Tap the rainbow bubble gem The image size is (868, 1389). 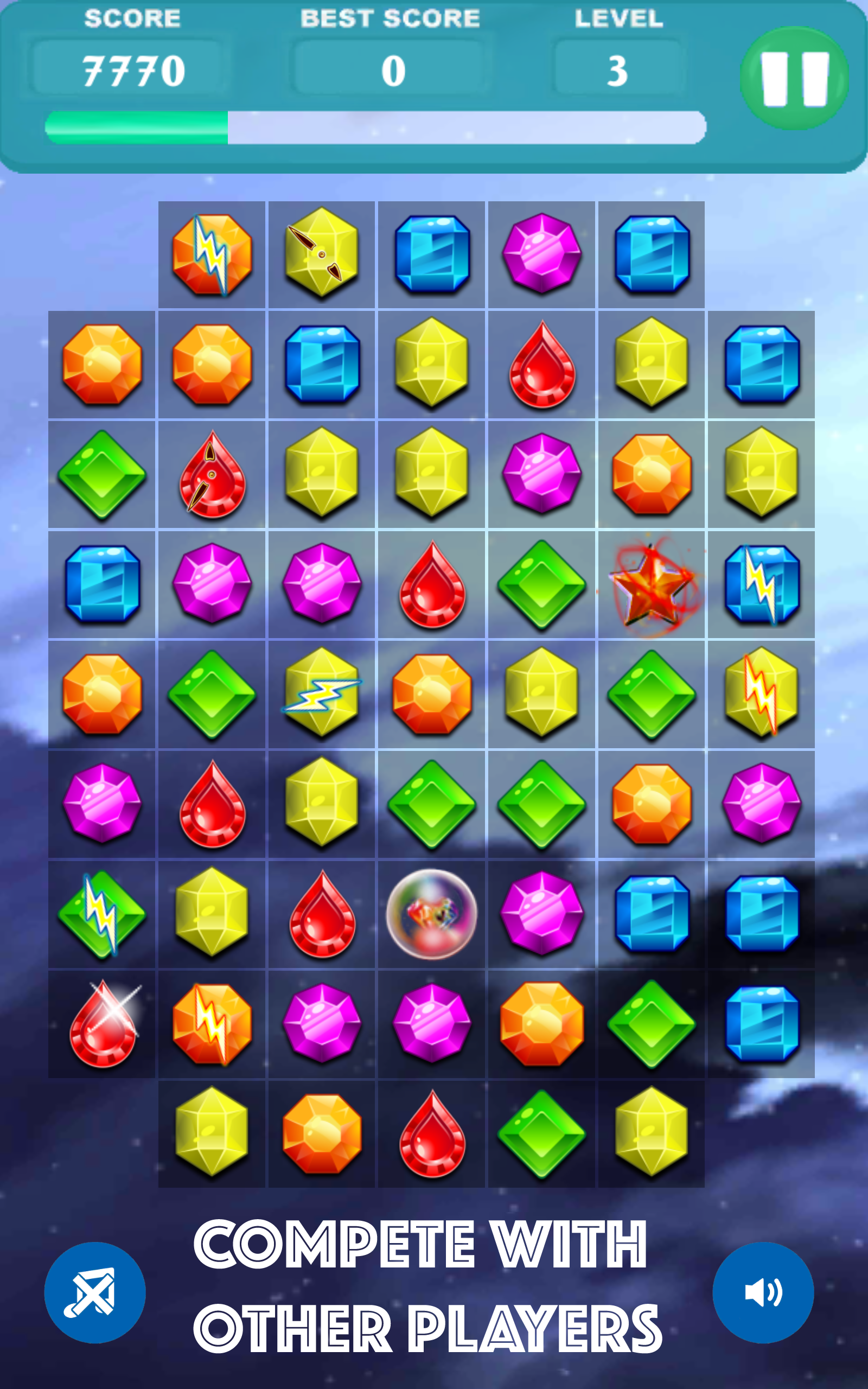432,914
